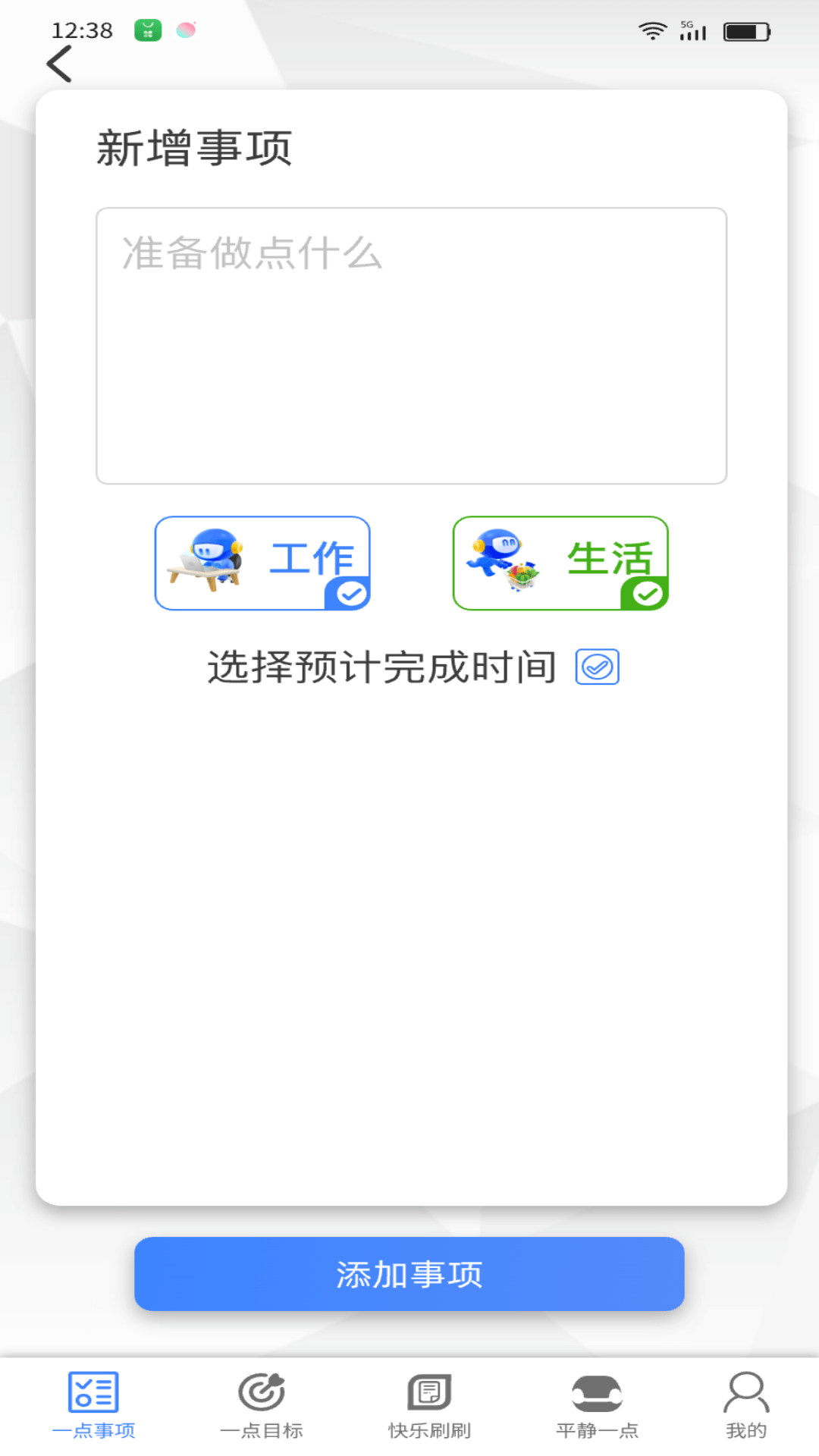Switch to the 我的 tab

click(746, 1407)
